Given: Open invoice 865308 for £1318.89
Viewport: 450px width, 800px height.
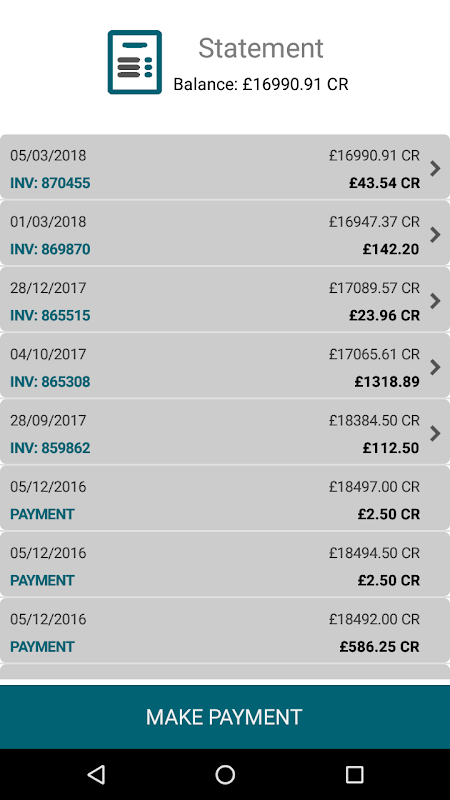Looking at the screenshot, I should tap(225, 366).
